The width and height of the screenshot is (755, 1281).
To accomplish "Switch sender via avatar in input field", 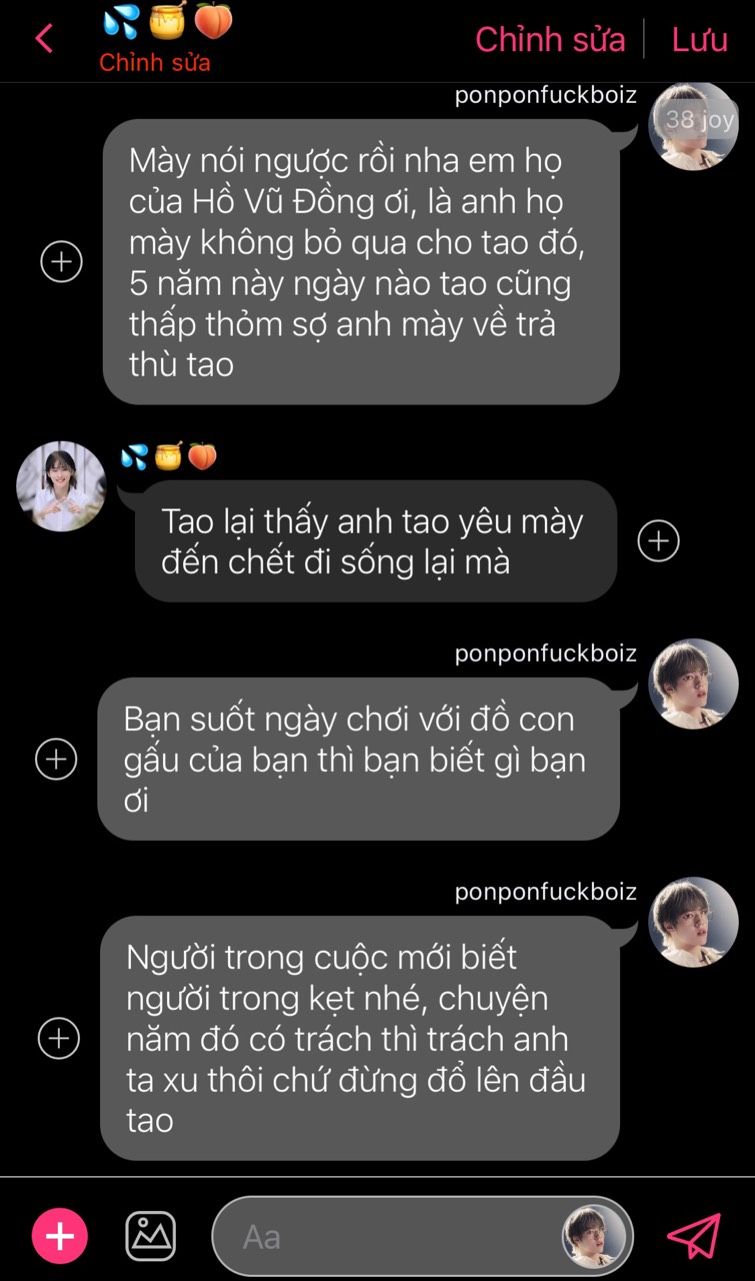I will [x=594, y=1237].
